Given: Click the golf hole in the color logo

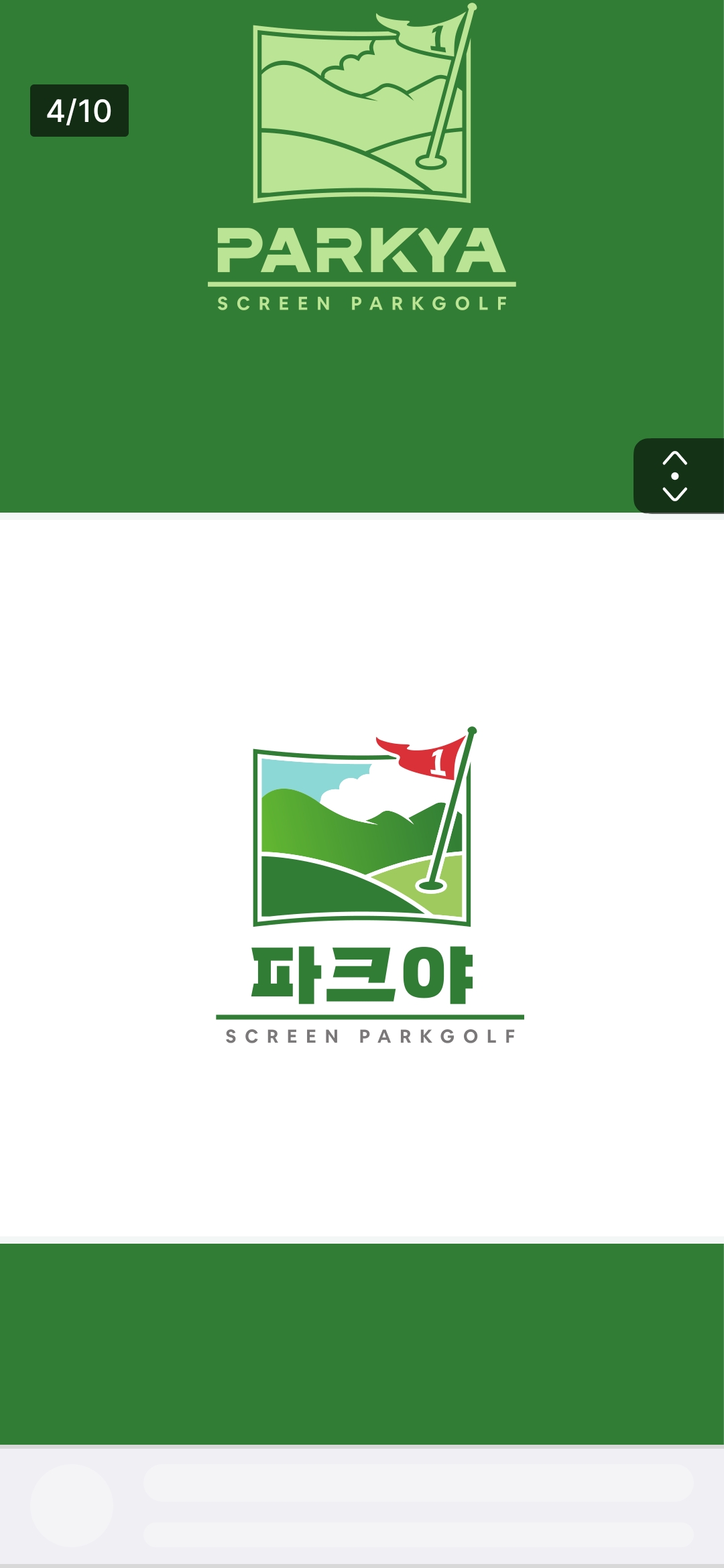Looking at the screenshot, I should pos(432,886).
